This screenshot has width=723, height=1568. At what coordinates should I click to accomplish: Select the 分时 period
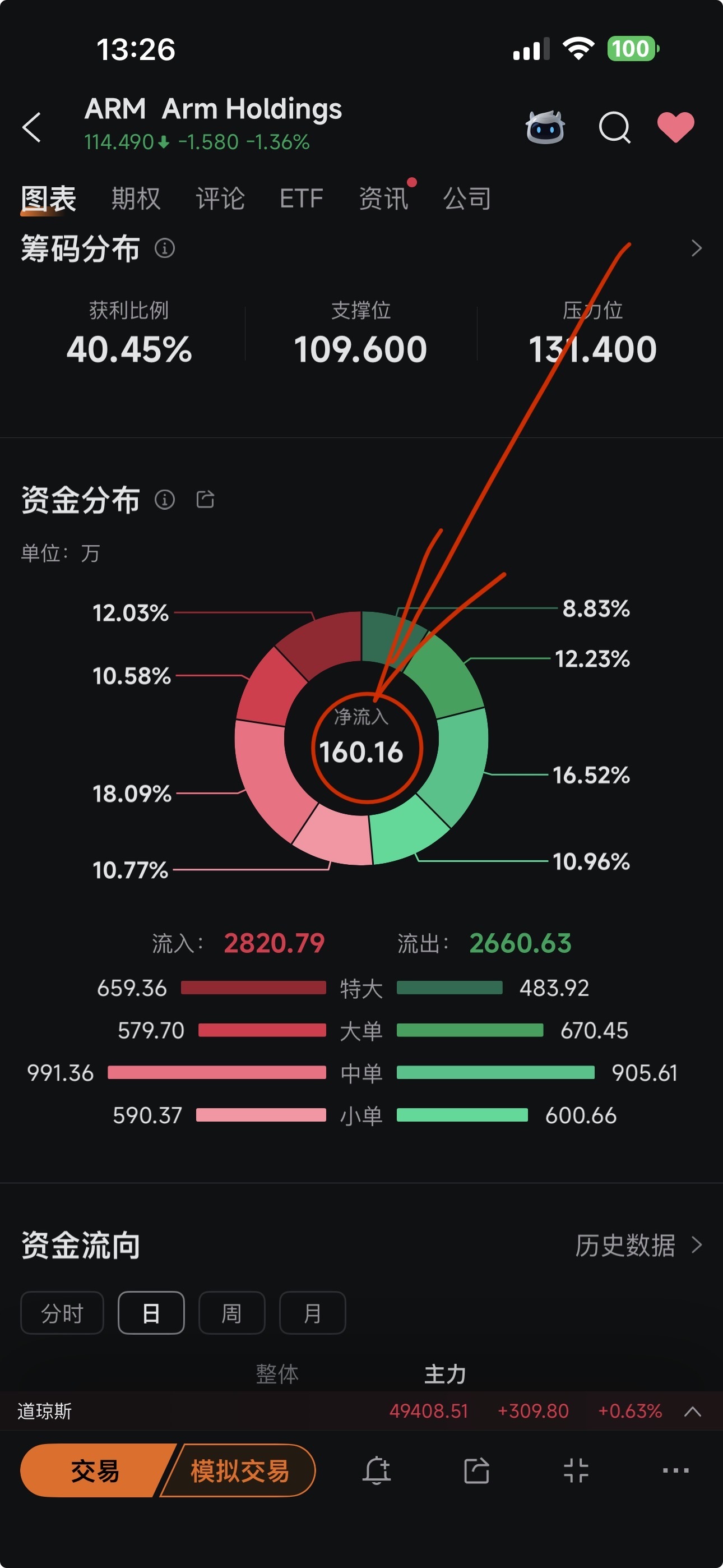(x=62, y=1313)
